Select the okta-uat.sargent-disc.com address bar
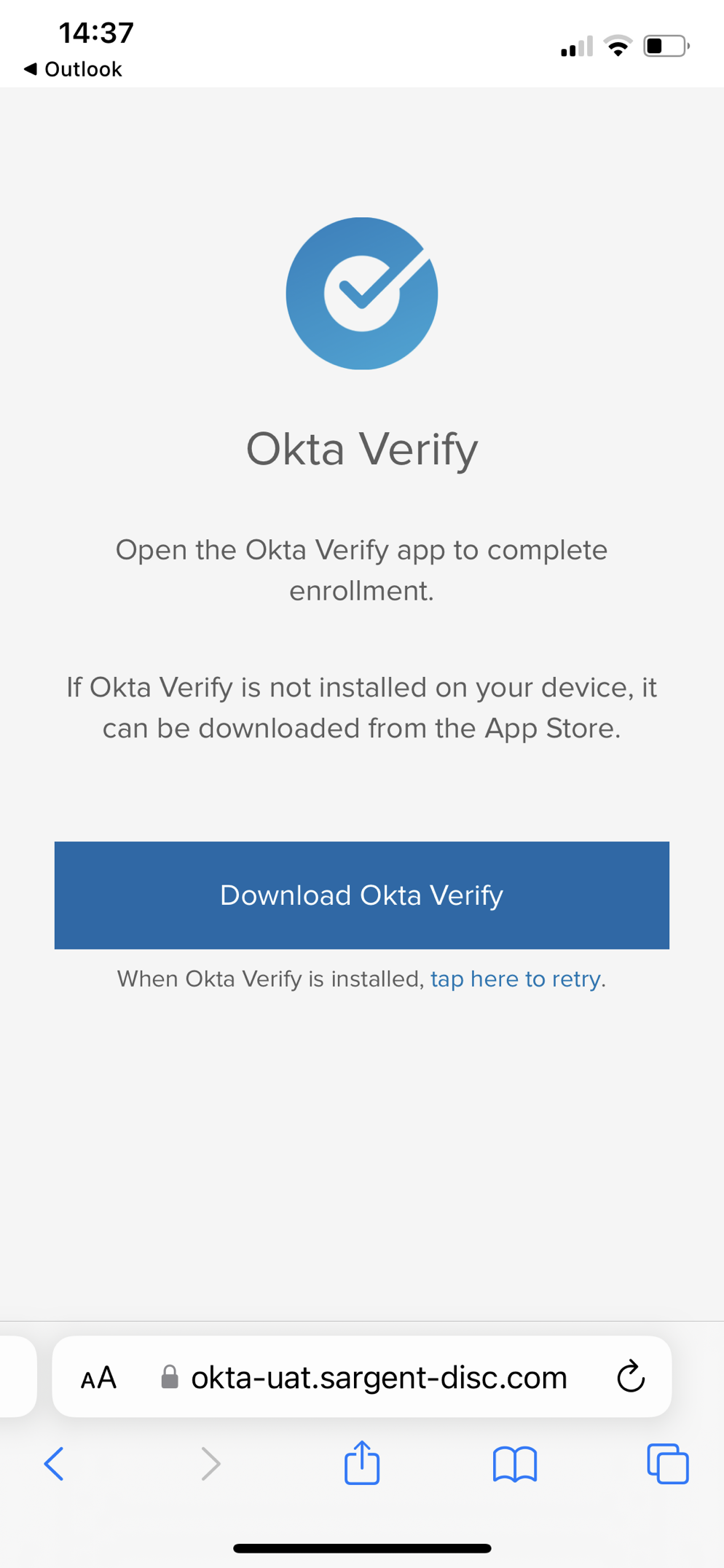Screen dimensions: 724x1568 pyautogui.click(x=362, y=1376)
